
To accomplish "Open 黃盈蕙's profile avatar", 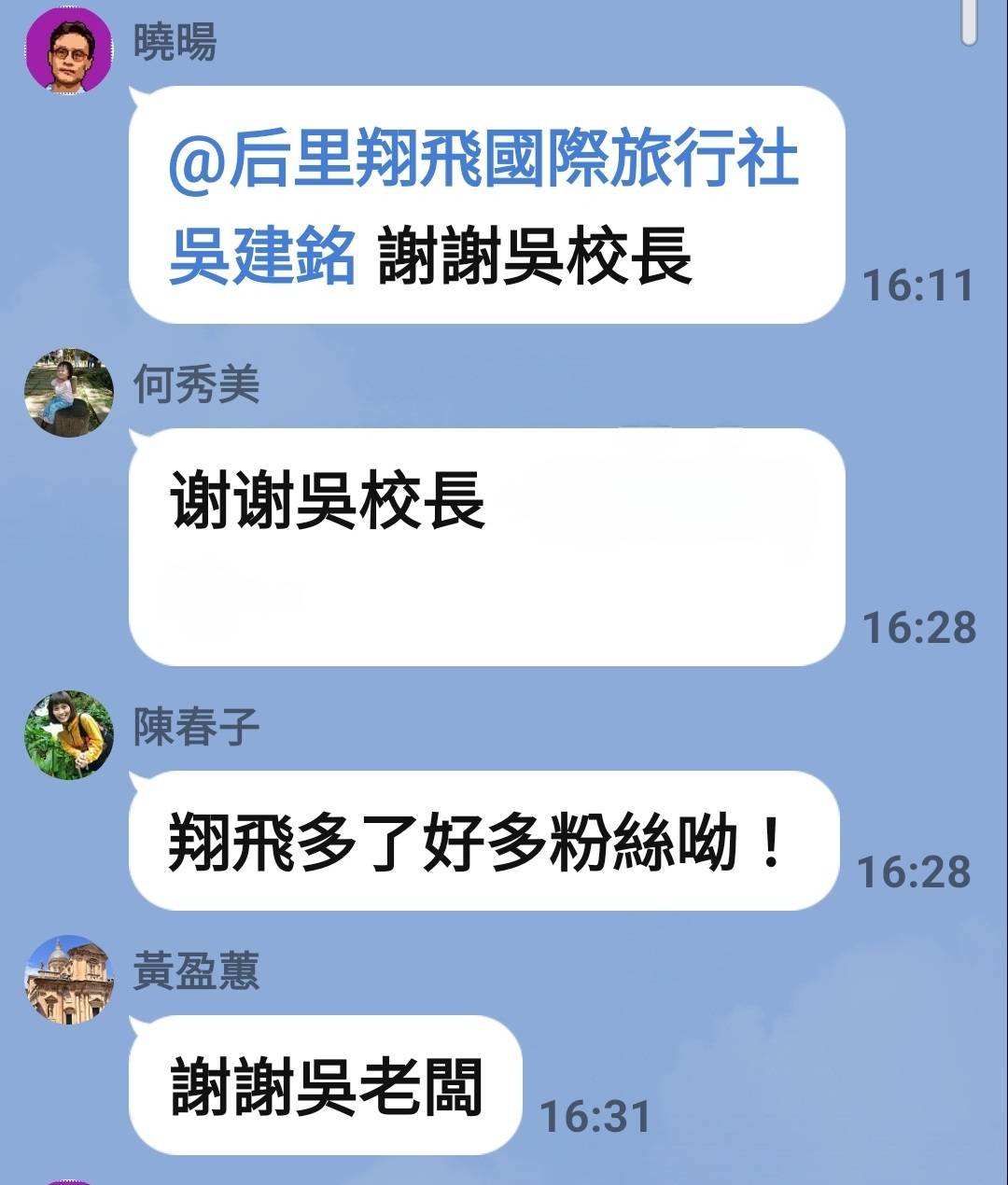I will coord(68,980).
